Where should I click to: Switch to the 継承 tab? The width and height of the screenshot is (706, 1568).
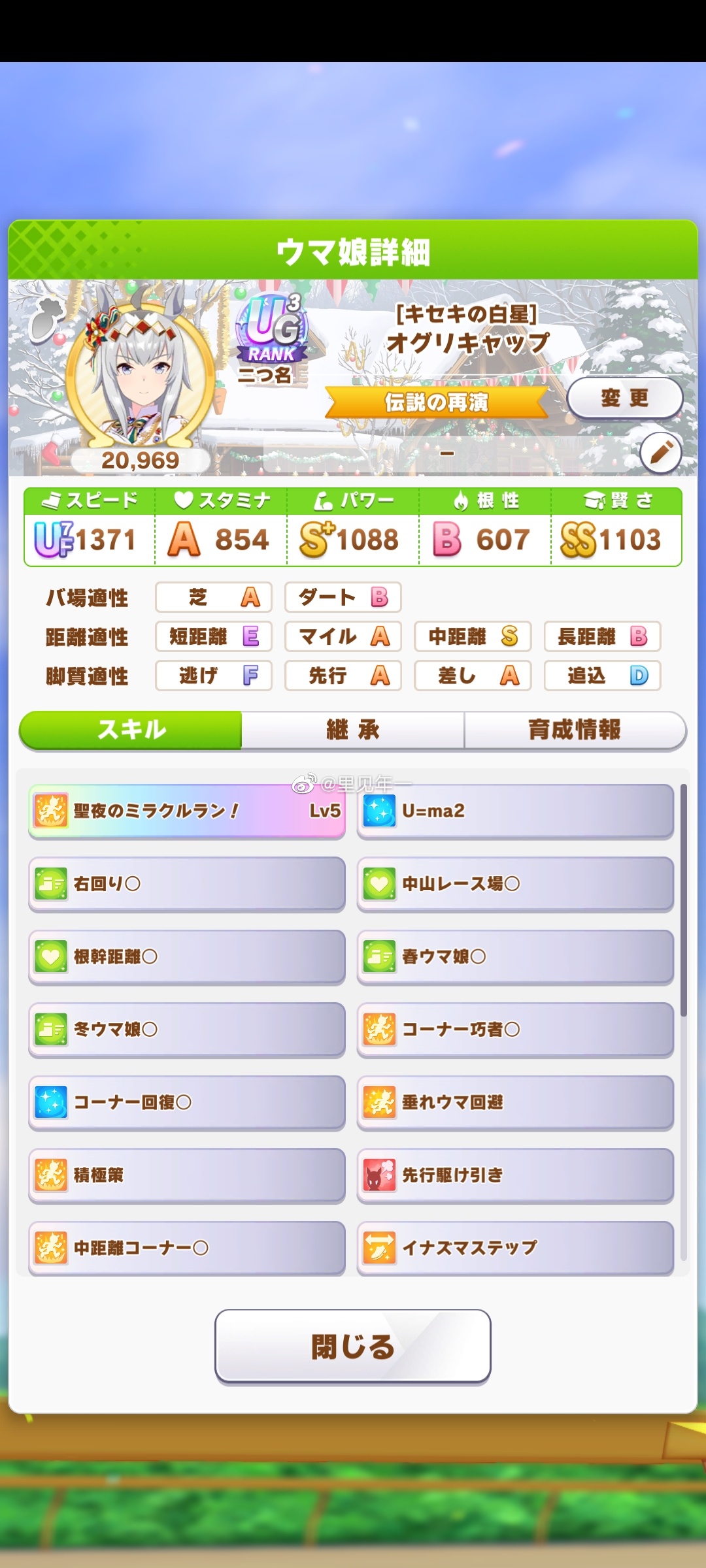click(353, 730)
